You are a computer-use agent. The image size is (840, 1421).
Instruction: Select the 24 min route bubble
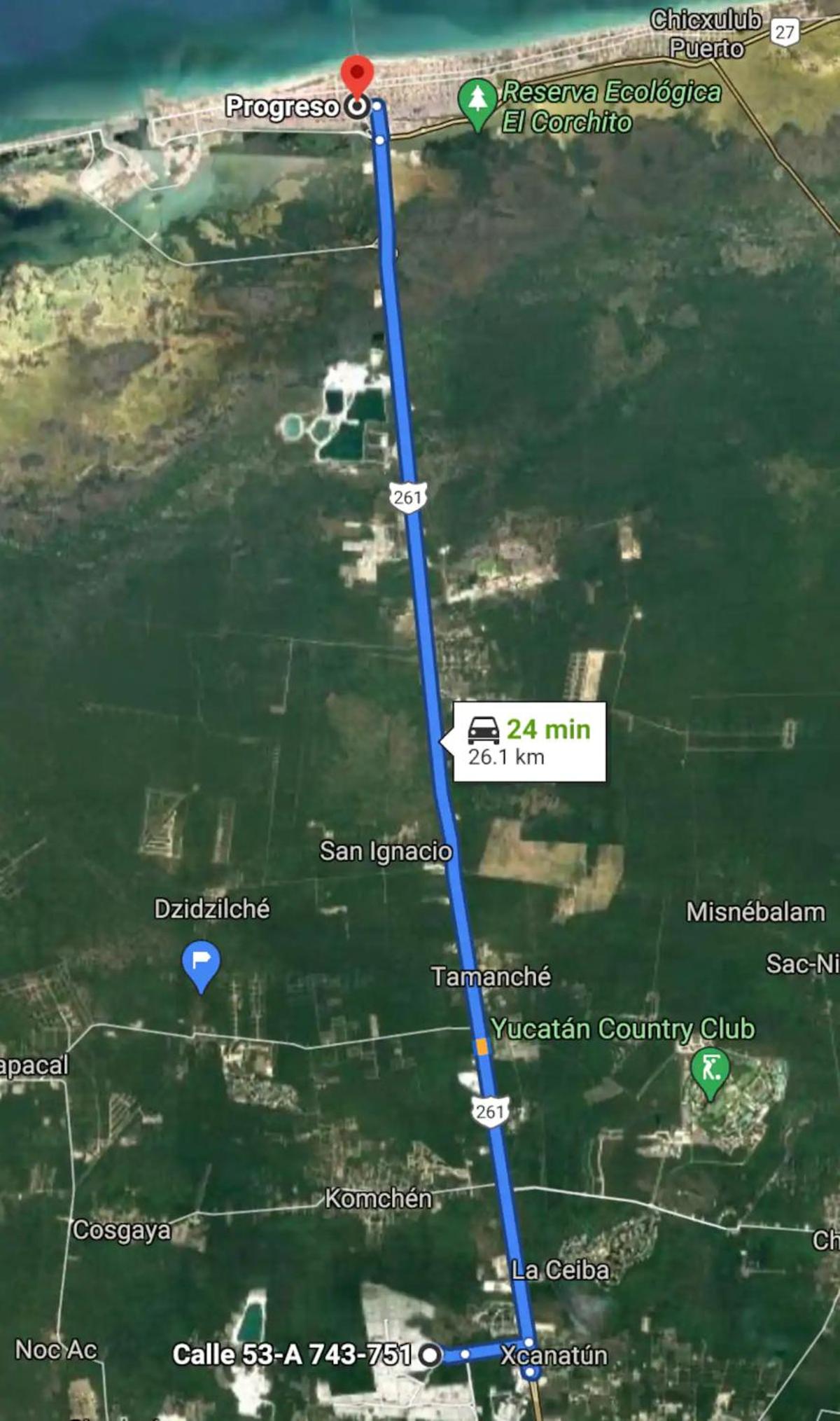tap(529, 742)
